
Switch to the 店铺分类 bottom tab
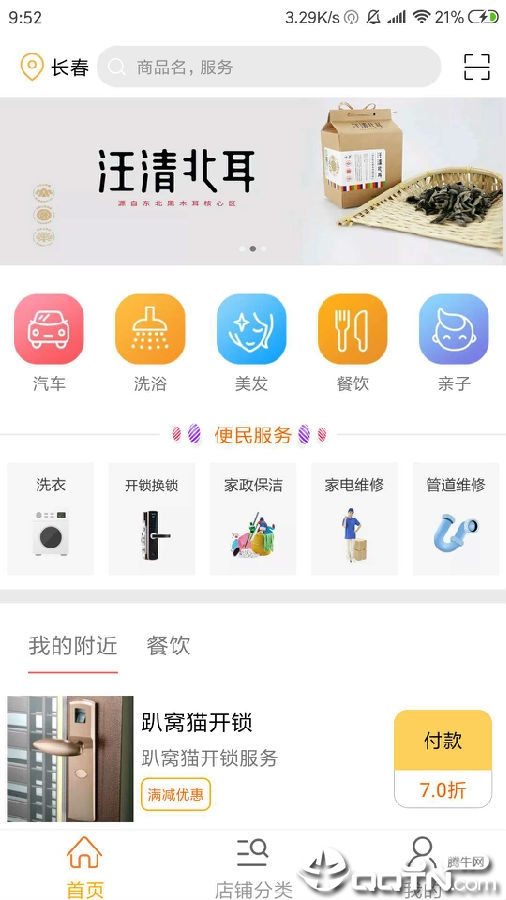253,867
